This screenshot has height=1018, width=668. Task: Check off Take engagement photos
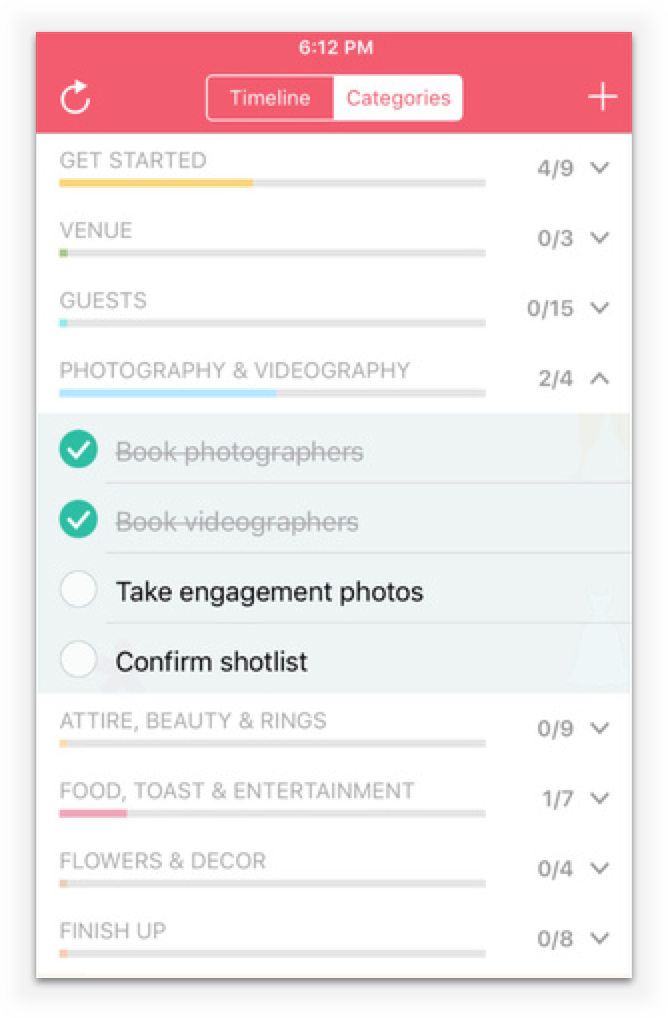[78, 591]
